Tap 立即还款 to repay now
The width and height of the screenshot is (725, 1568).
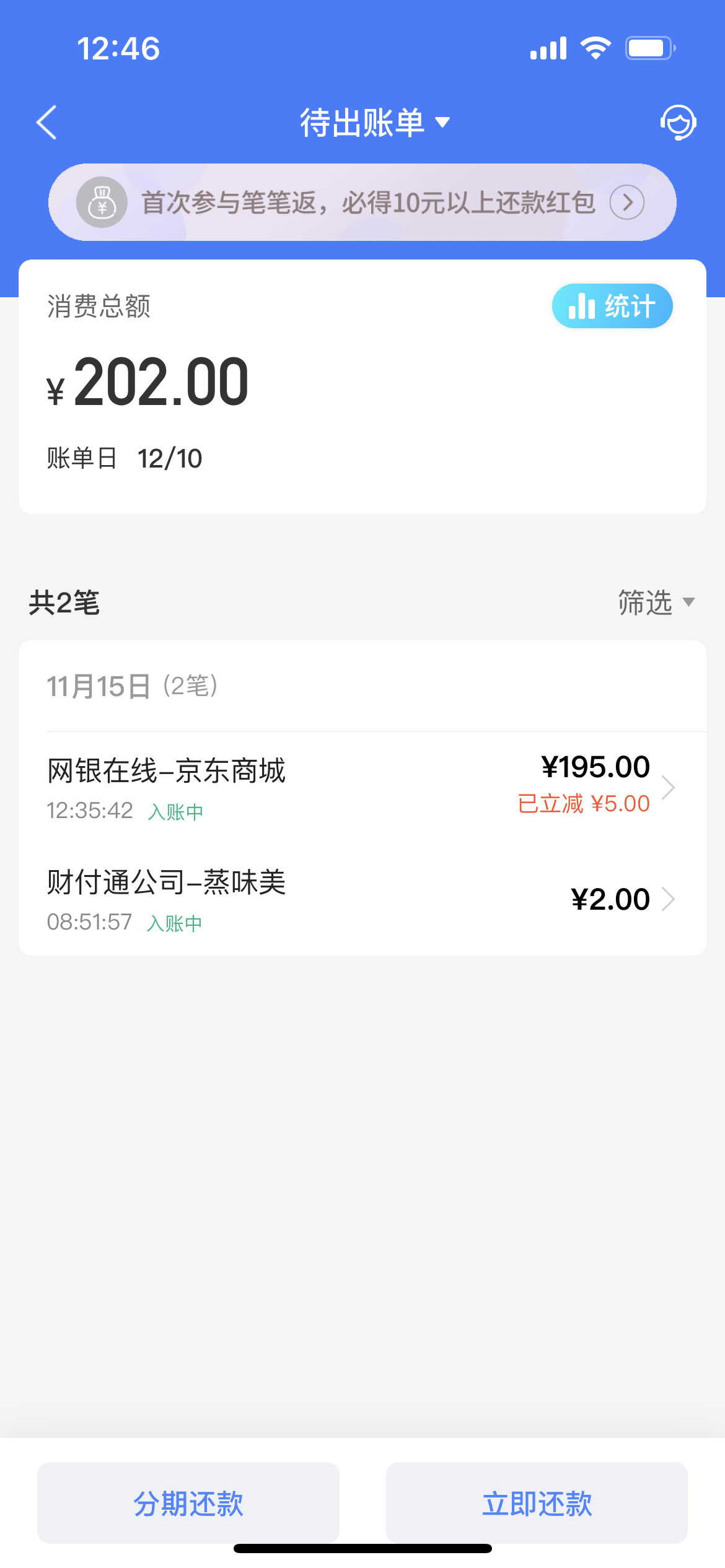click(x=537, y=1502)
